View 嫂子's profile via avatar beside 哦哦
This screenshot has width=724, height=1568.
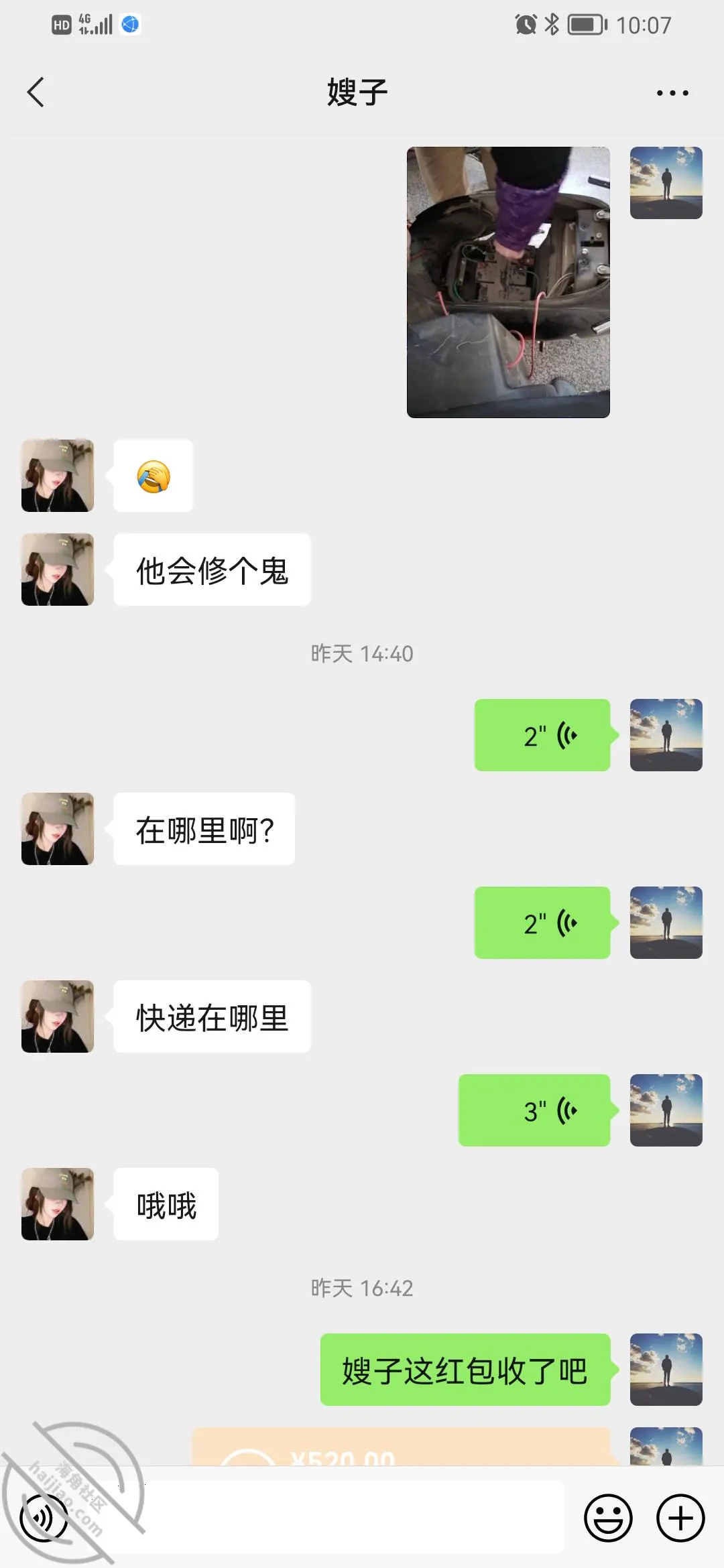pyautogui.click(x=58, y=1204)
